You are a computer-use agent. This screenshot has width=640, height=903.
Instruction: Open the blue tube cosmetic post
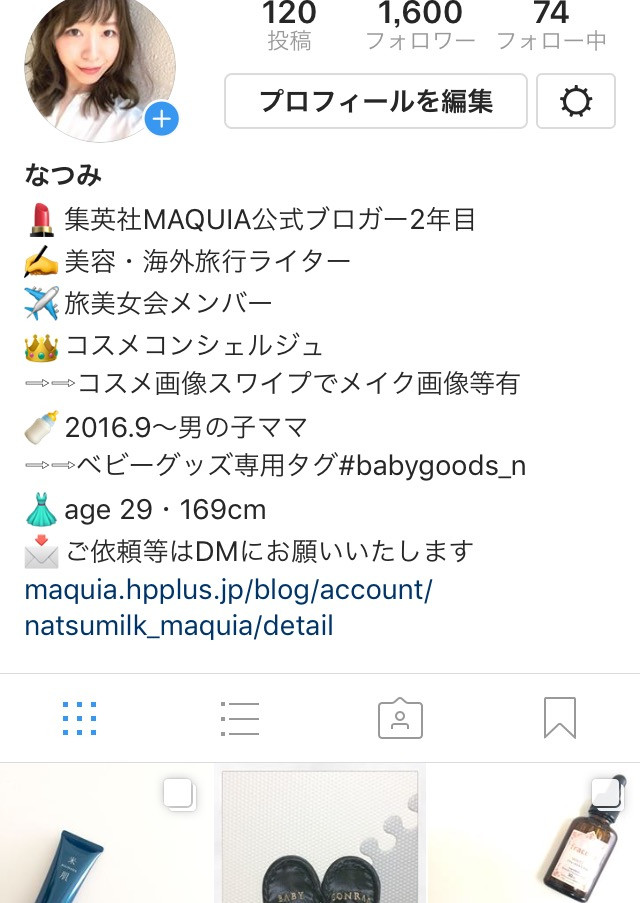tap(105, 834)
